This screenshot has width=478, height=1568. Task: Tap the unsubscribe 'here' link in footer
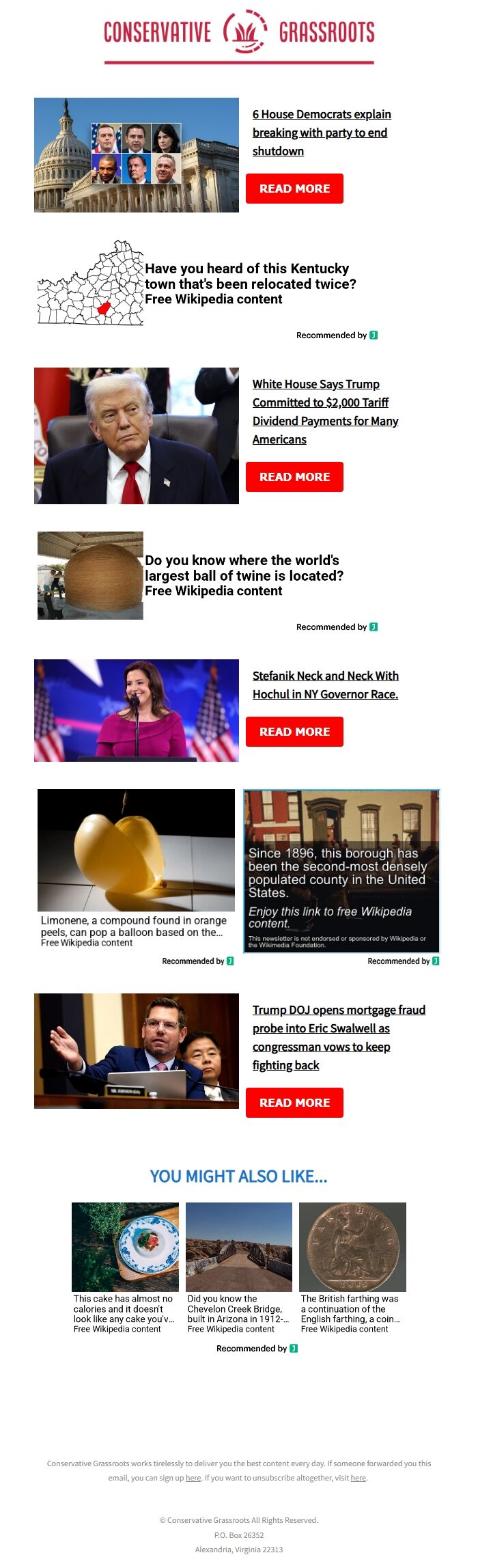pyautogui.click(x=358, y=1477)
